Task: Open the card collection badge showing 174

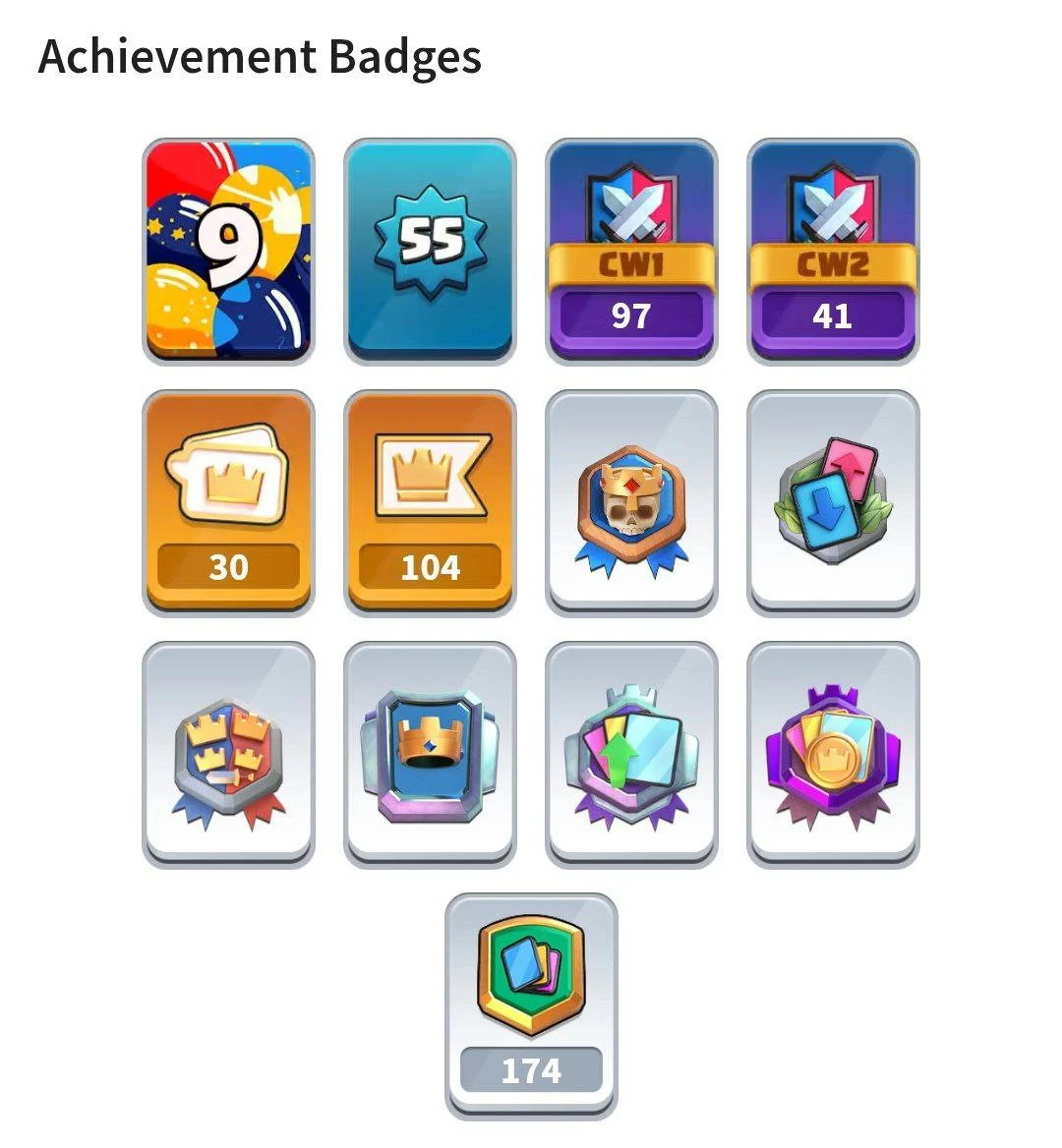Action: 531,1005
